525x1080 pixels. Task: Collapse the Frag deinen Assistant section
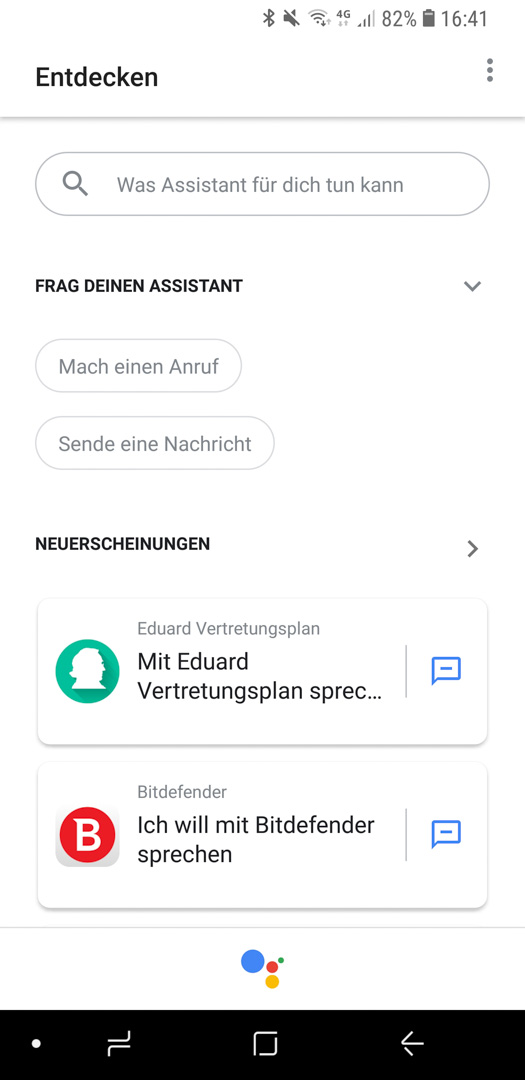472,286
